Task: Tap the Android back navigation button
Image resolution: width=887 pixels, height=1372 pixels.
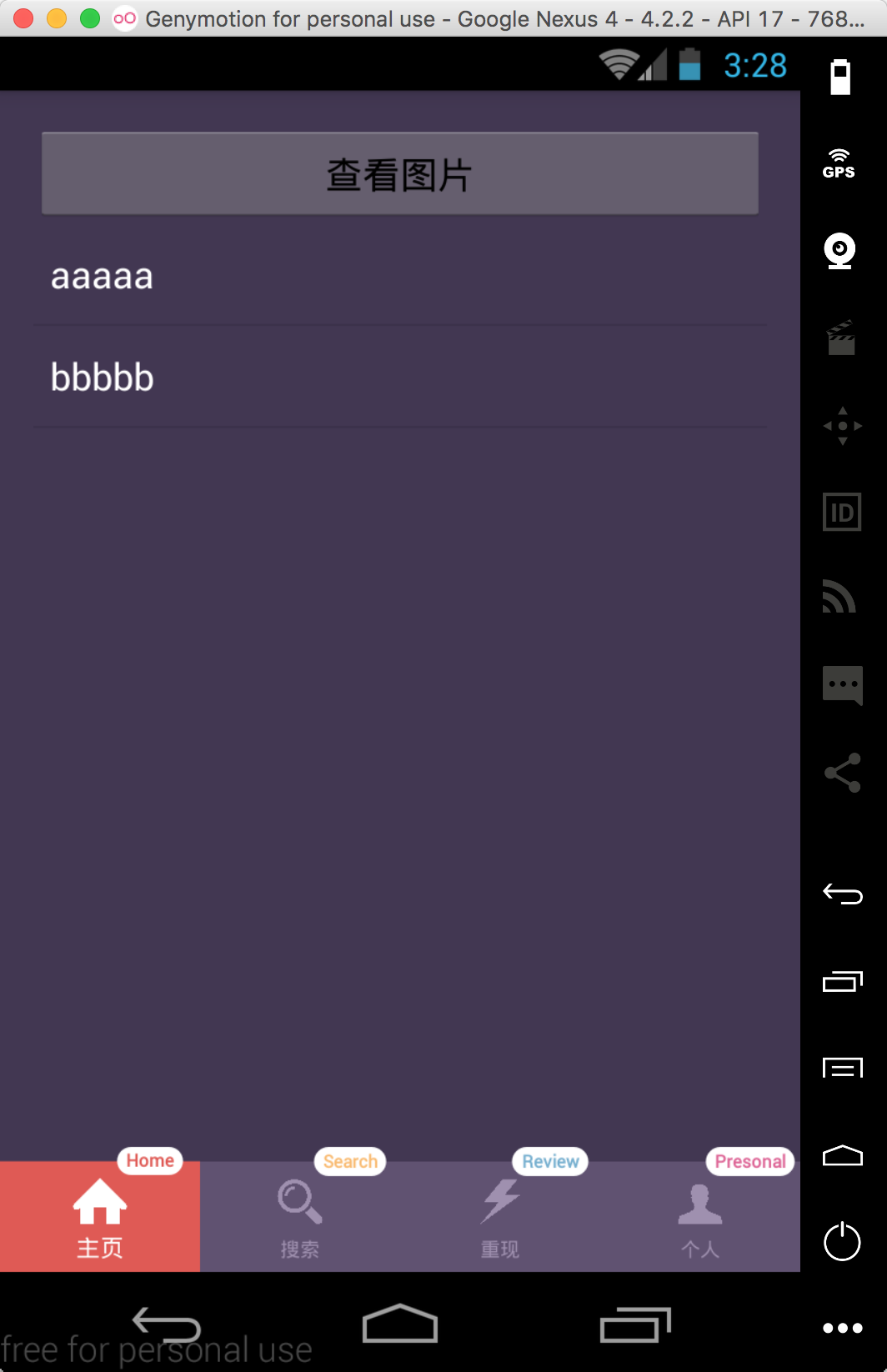Action: 167,1324
